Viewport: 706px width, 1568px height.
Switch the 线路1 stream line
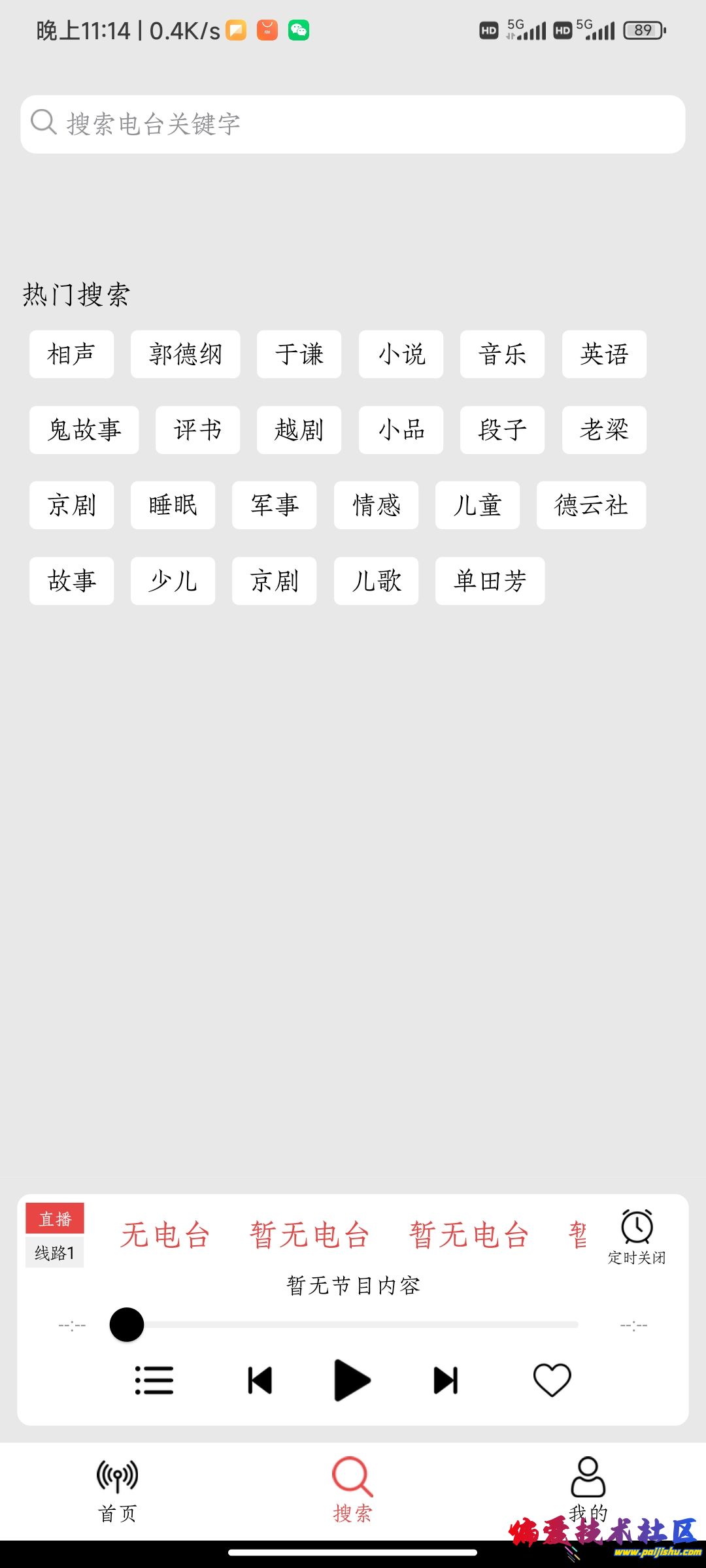pyautogui.click(x=55, y=1252)
